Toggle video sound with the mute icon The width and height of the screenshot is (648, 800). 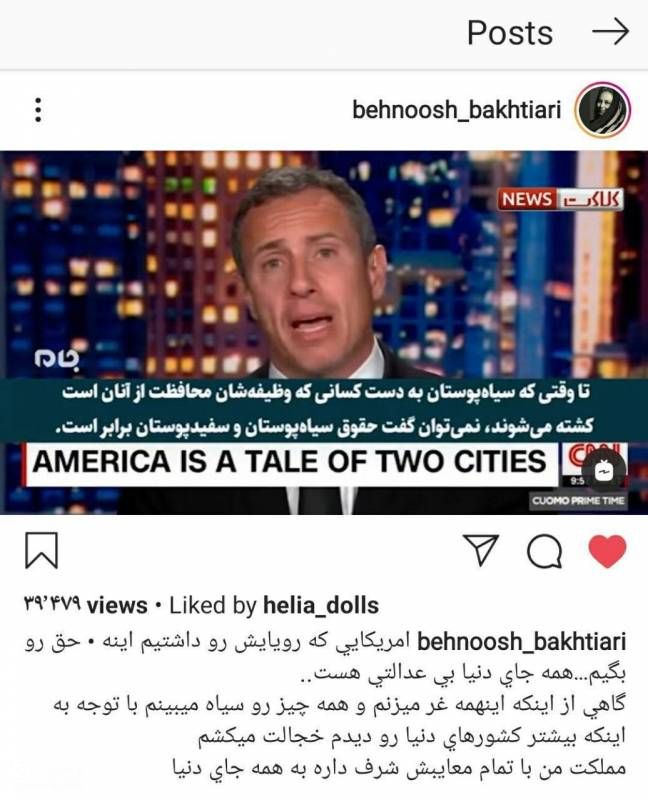click(605, 471)
